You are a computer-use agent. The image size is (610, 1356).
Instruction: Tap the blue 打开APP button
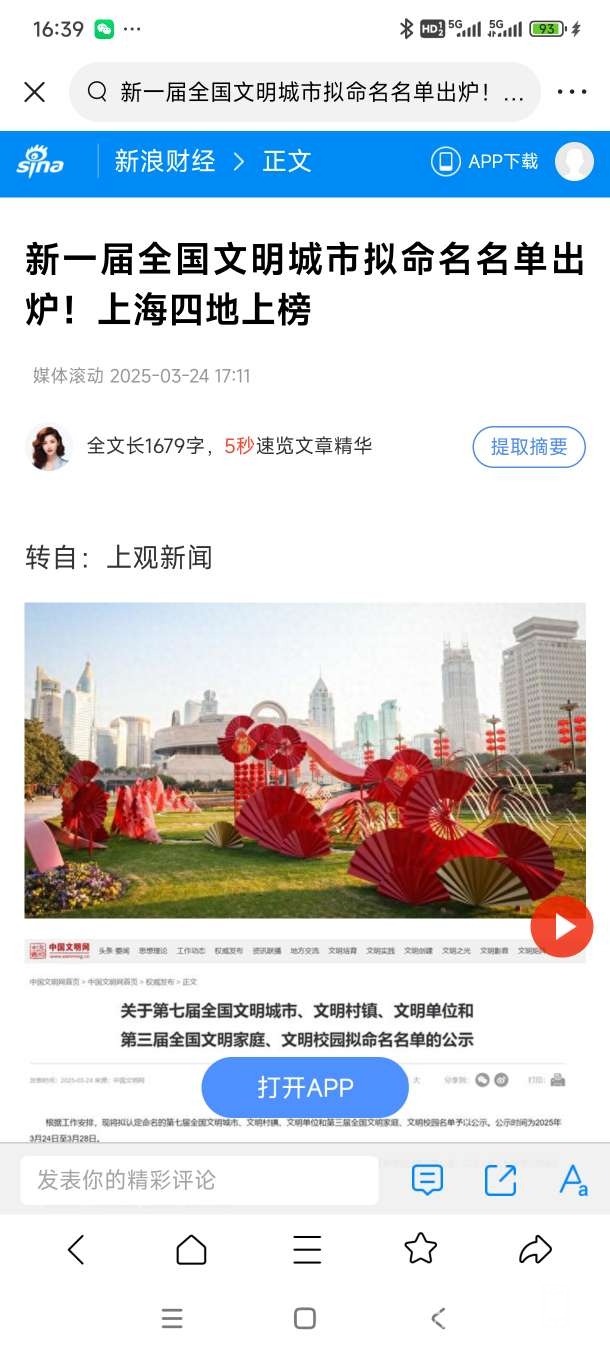305,1088
